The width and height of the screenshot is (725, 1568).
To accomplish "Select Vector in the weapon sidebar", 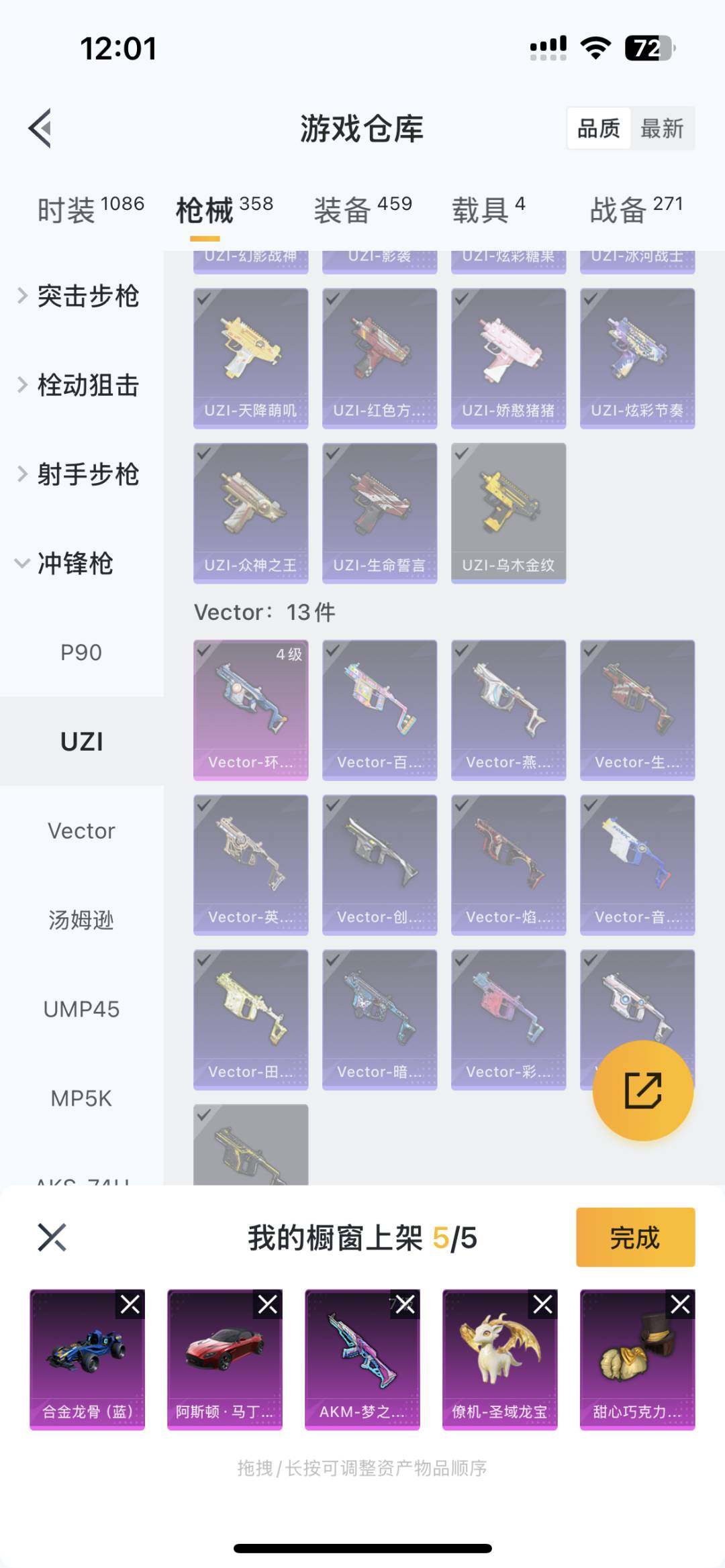I will coord(81,831).
